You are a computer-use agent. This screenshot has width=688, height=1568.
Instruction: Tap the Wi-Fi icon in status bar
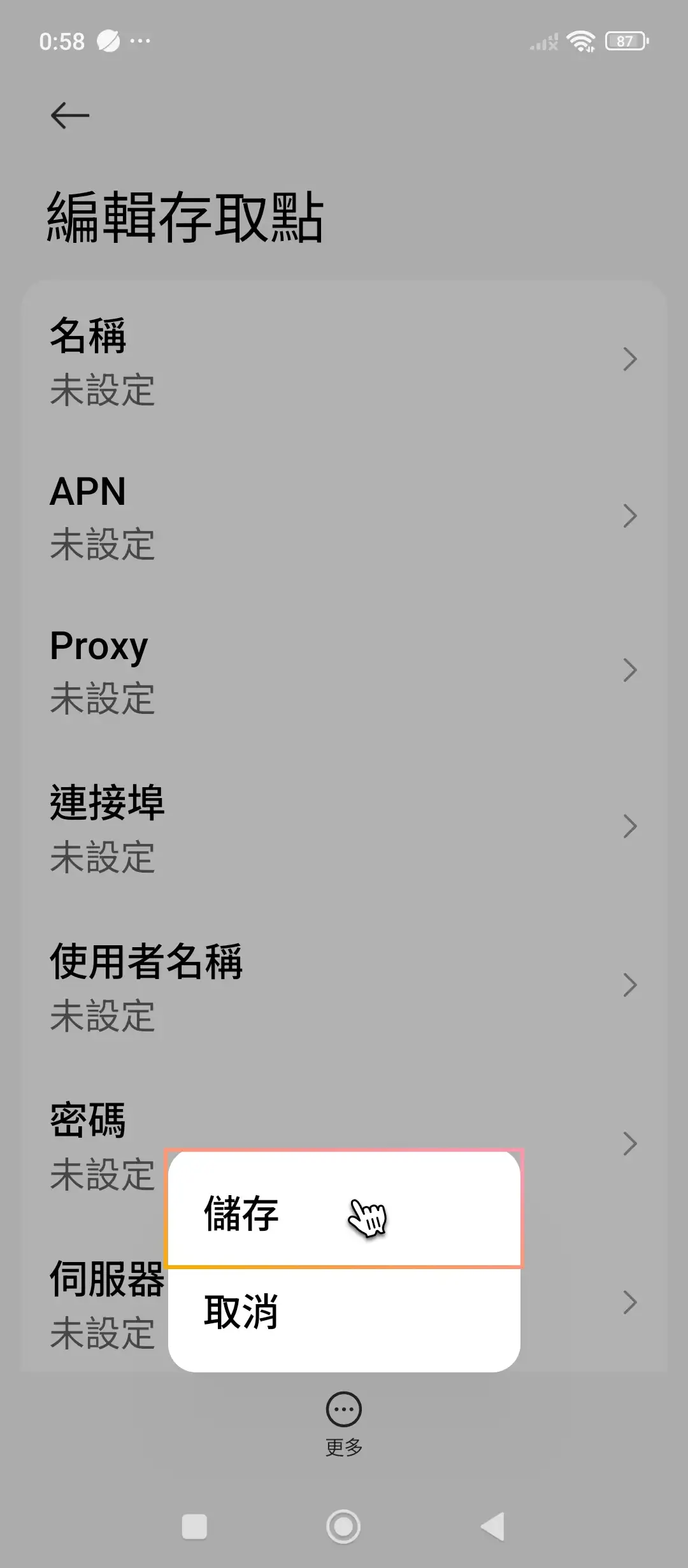581,41
